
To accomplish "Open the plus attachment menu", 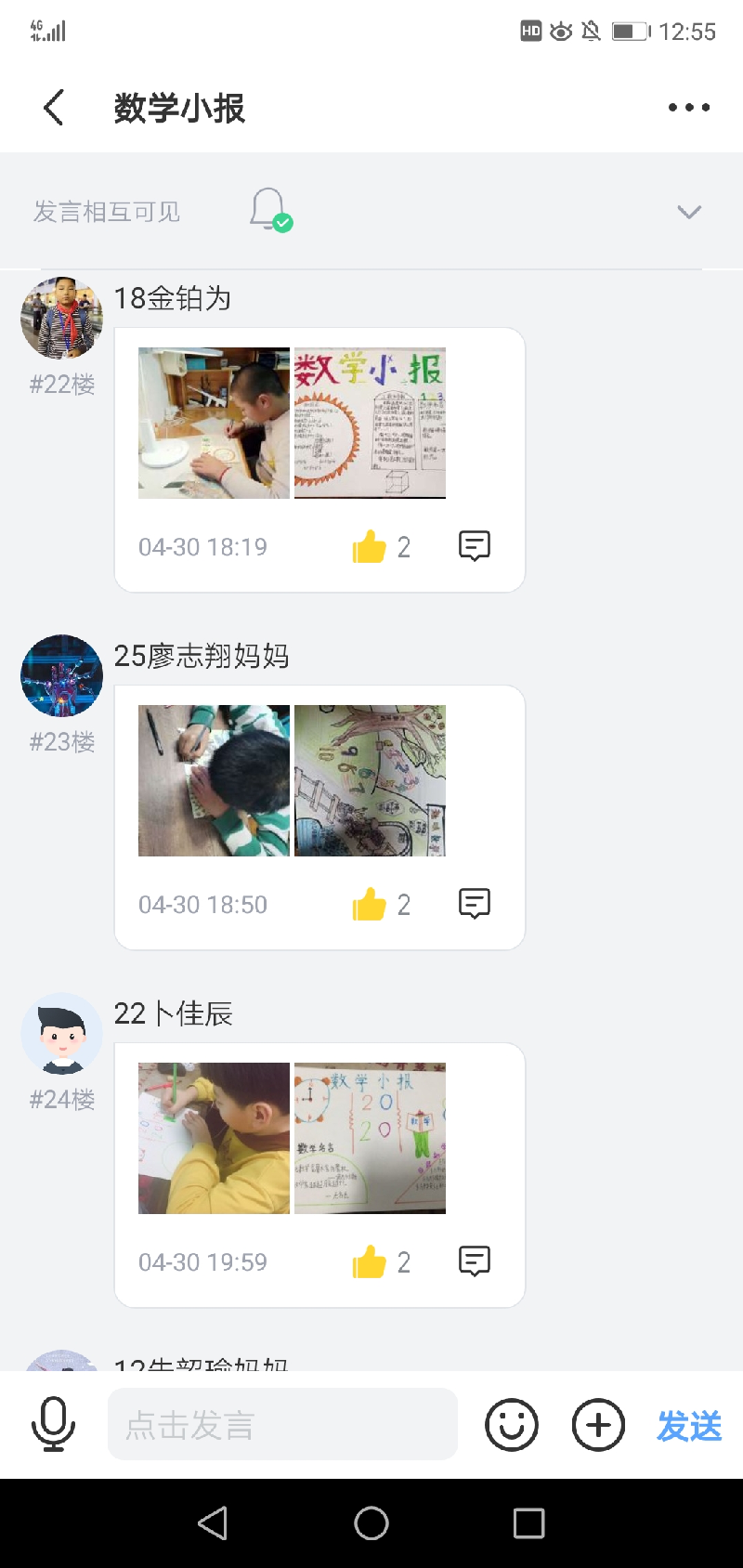I will pyautogui.click(x=598, y=1424).
